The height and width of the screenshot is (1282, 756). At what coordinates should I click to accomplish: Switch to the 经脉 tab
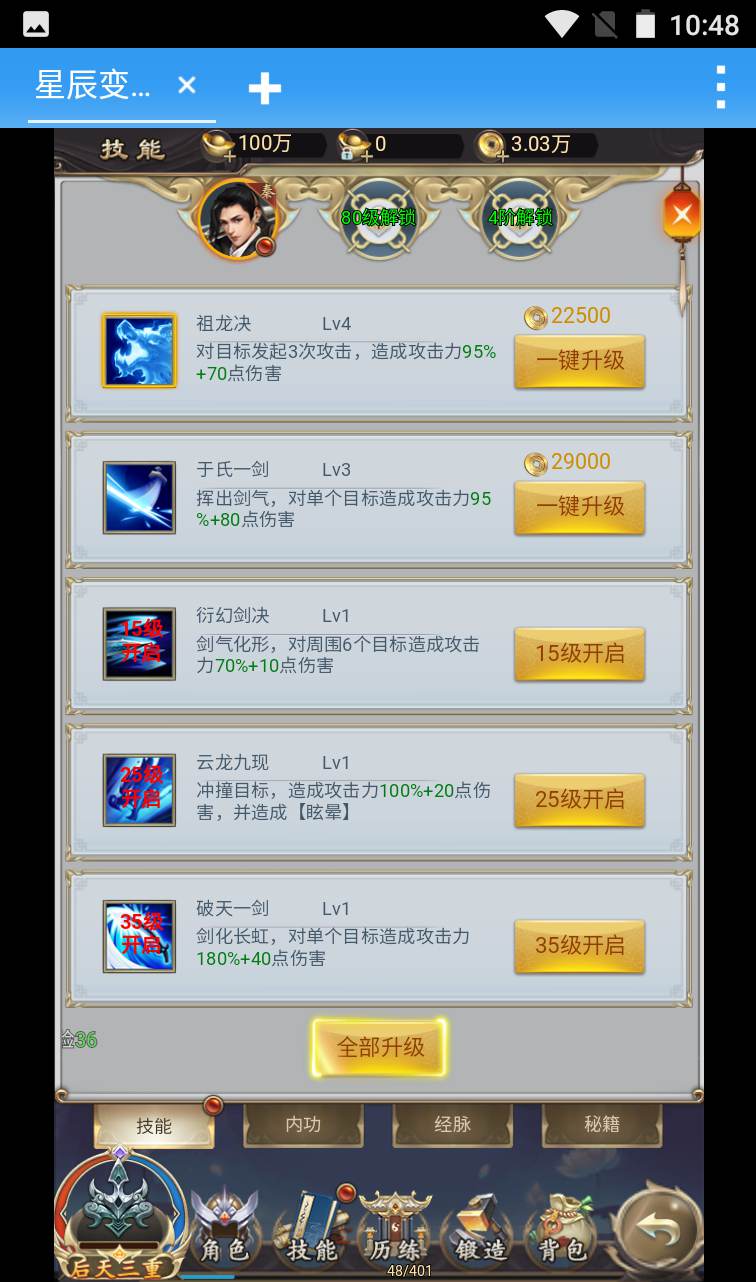tap(452, 1125)
